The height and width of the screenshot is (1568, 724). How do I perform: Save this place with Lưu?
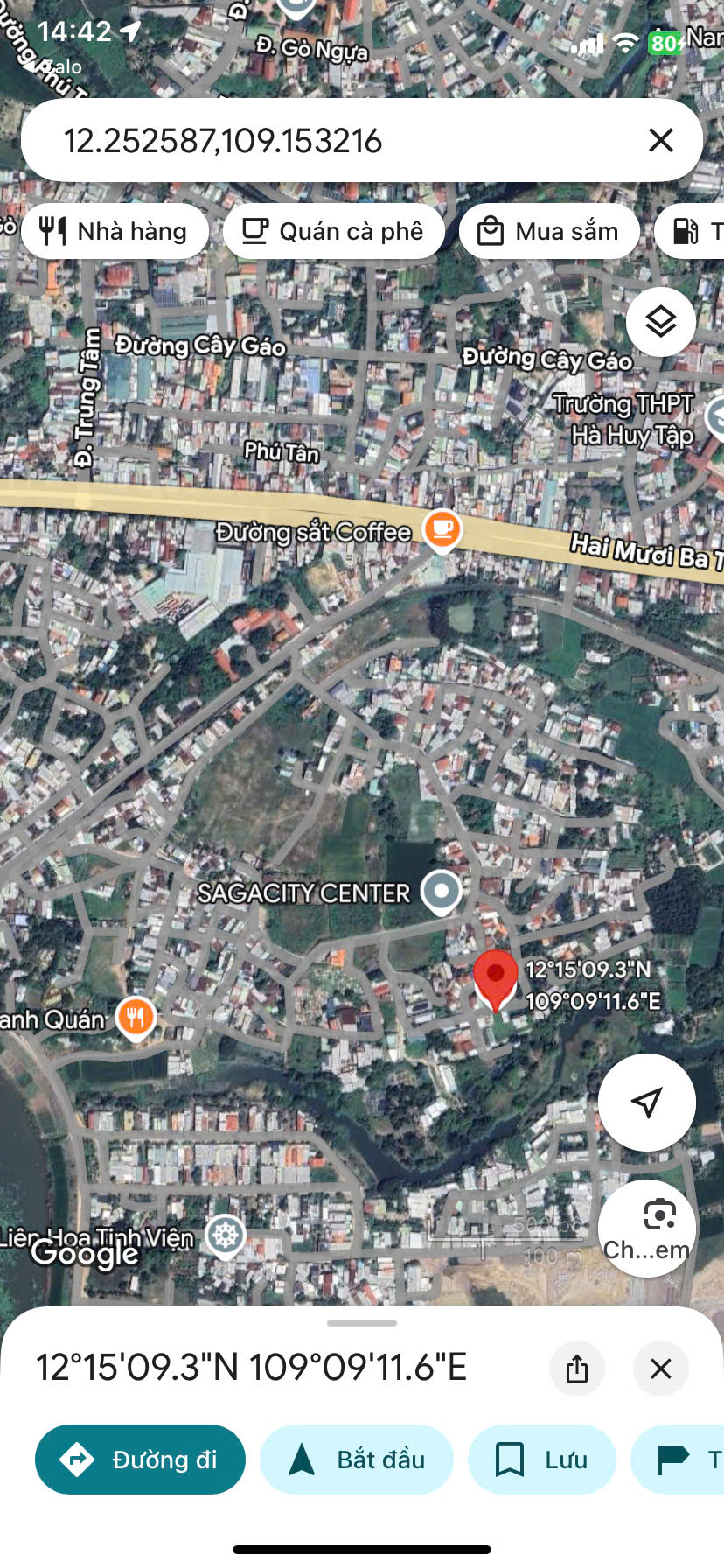(542, 1459)
